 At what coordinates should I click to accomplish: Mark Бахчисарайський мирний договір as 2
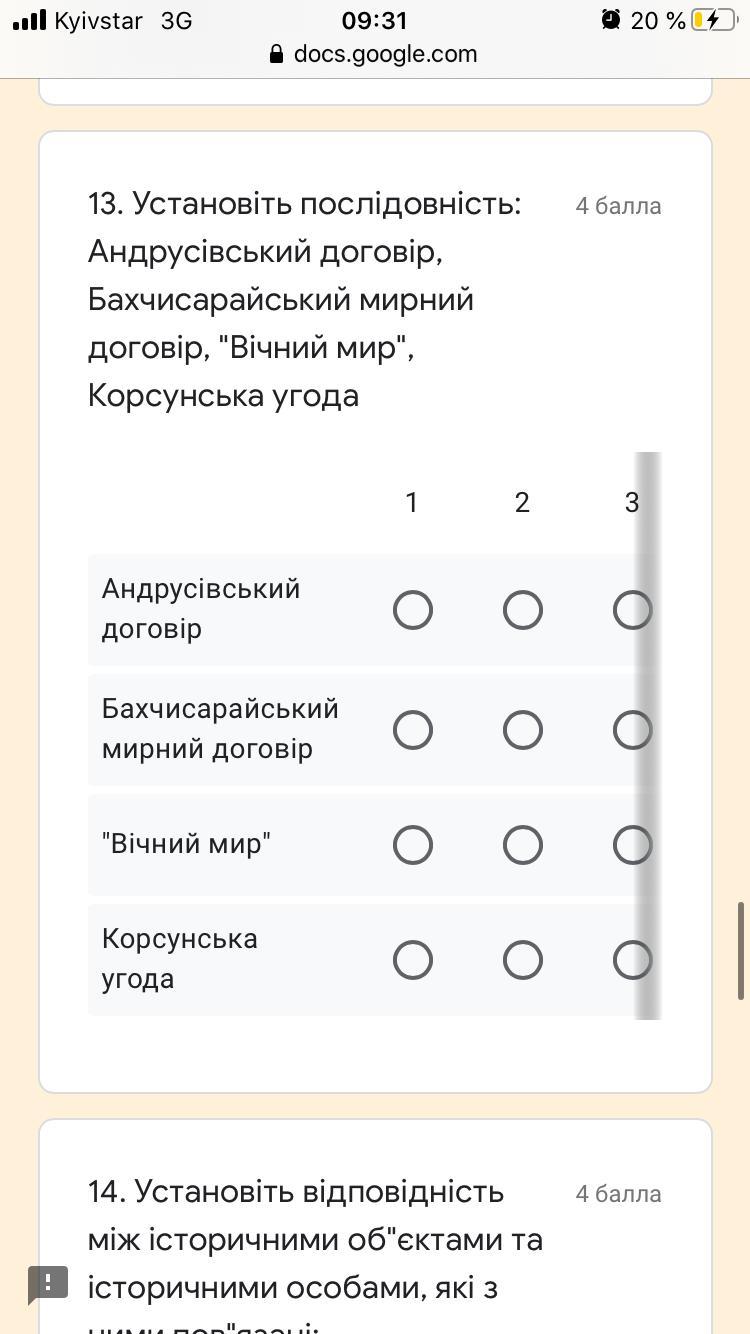(522, 730)
